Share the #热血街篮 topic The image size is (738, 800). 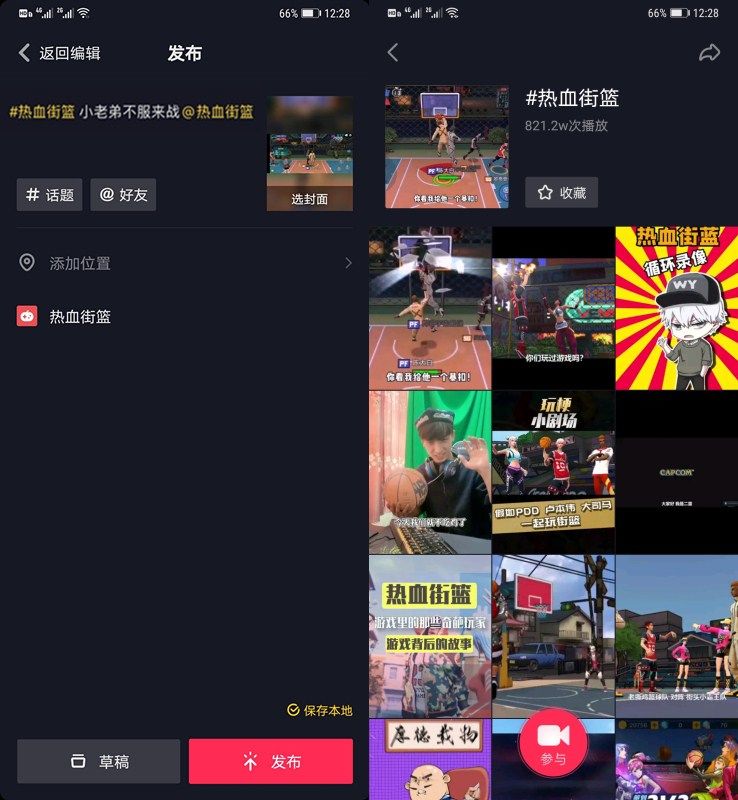pos(709,53)
